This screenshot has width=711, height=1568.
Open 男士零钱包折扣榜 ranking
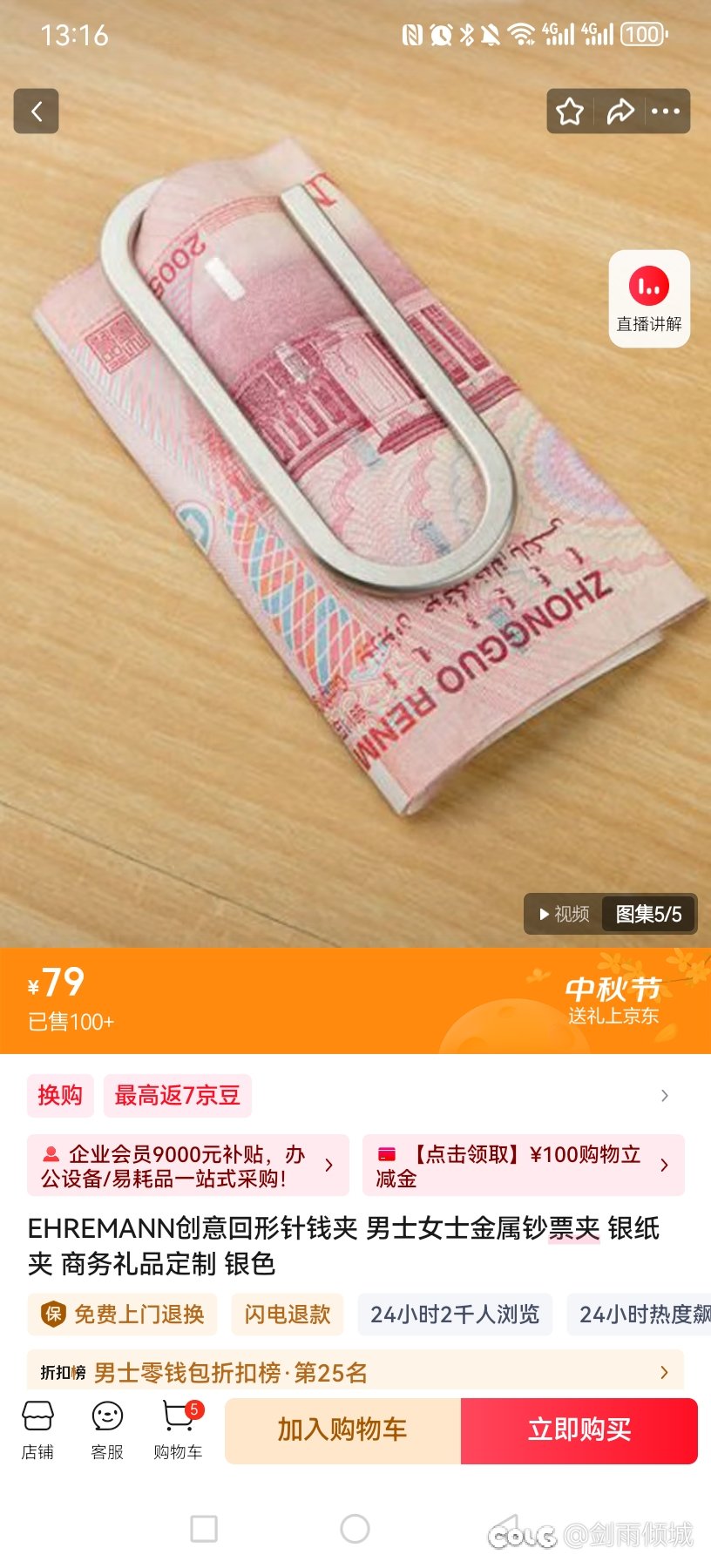(355, 1372)
